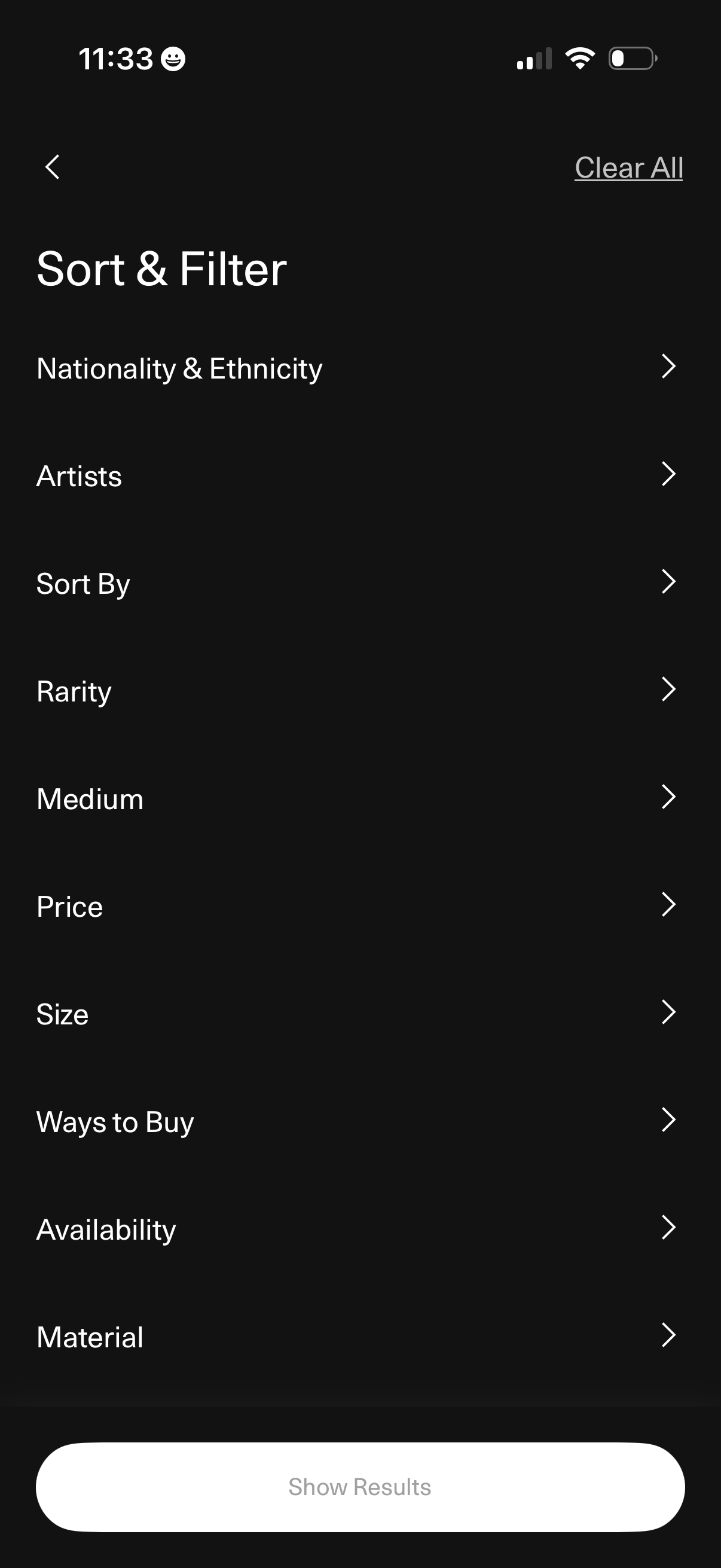
Task: Choose the Sort By option
Action: tap(359, 583)
